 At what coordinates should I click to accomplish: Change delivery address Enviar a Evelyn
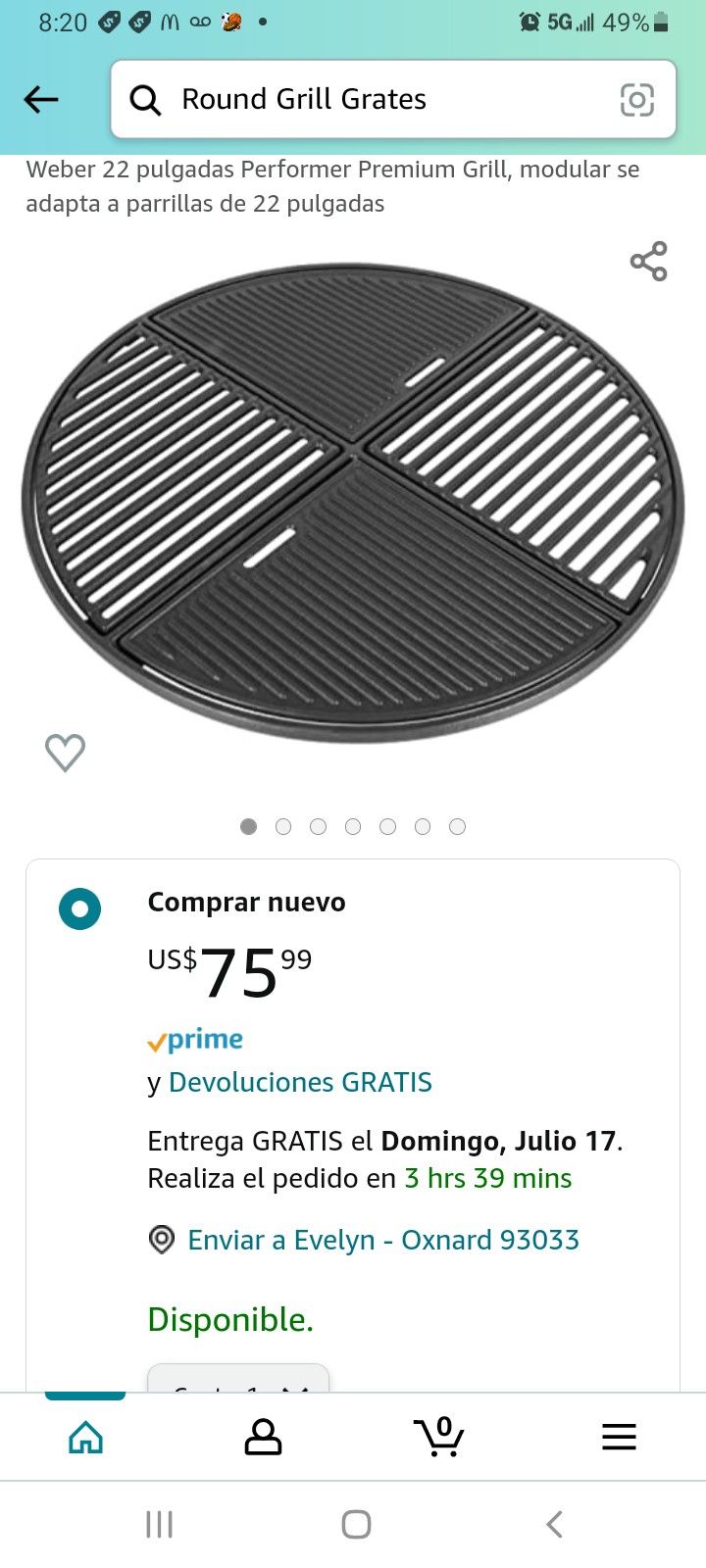click(382, 1240)
